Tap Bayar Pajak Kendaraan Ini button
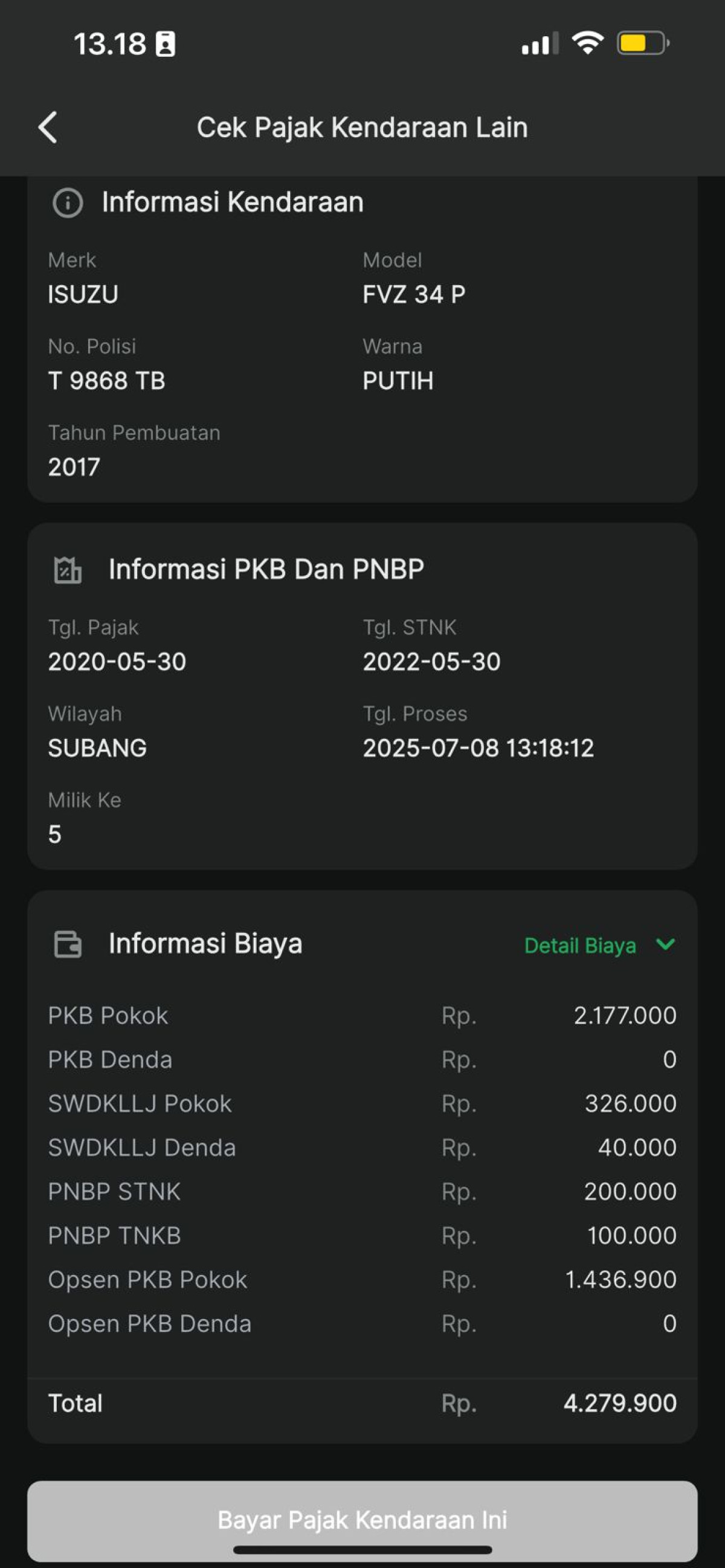Viewport: 725px width, 1568px height. pyautogui.click(x=362, y=1520)
